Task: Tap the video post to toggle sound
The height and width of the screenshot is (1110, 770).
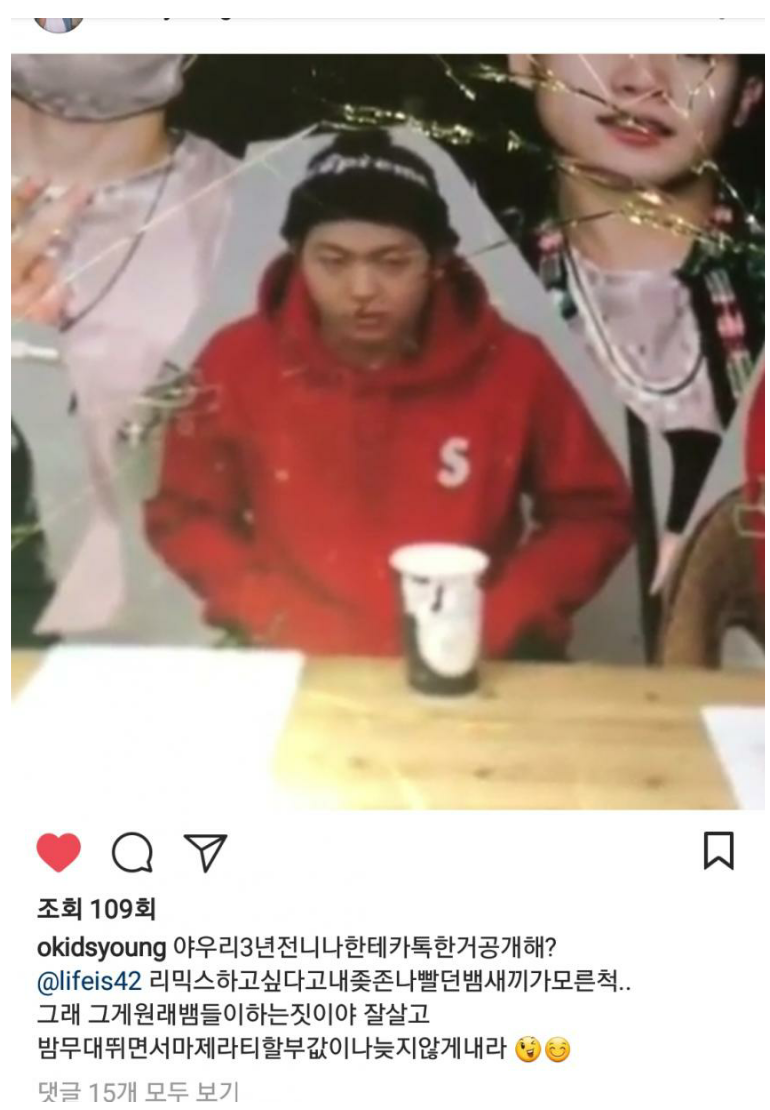Action: click(387, 430)
